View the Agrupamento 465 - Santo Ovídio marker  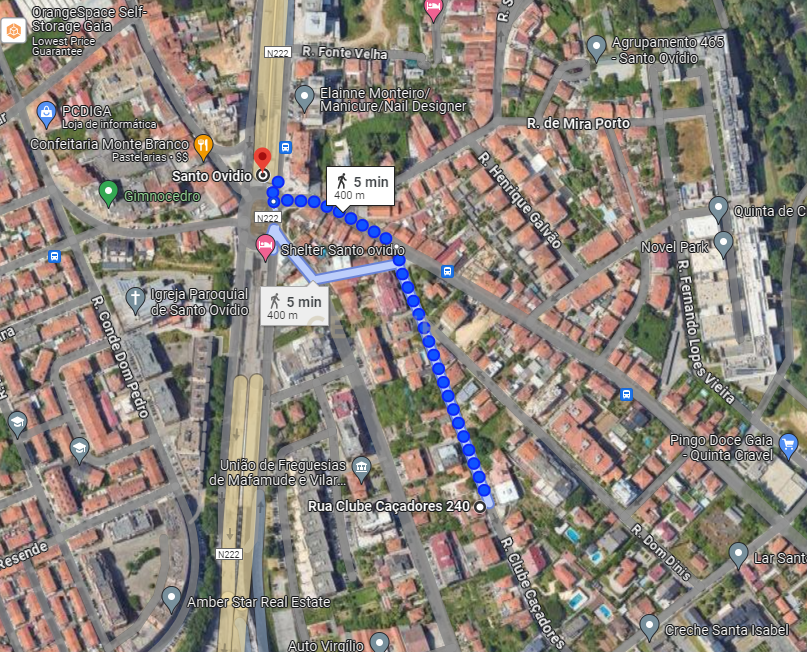[x=597, y=46]
